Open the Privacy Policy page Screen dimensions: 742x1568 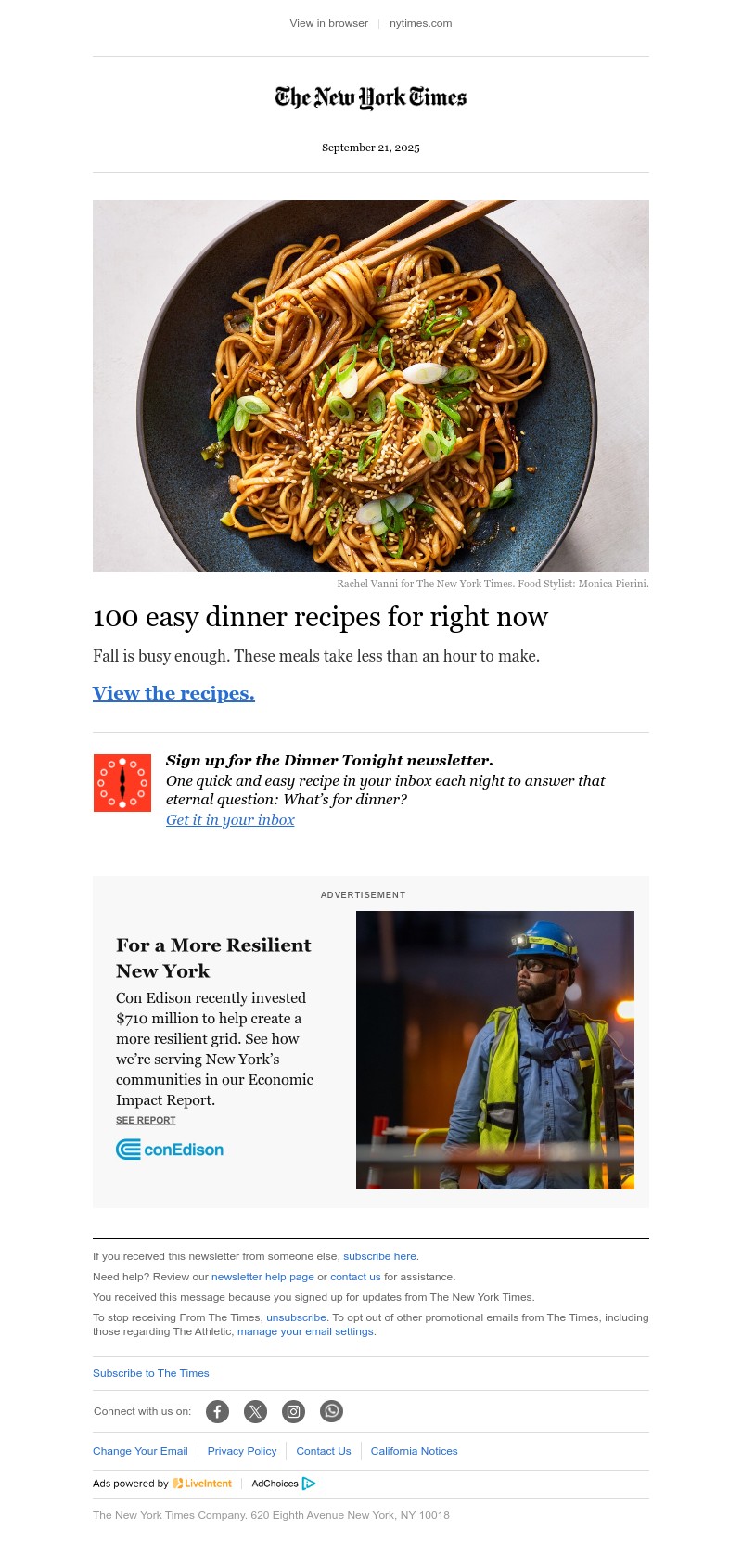click(242, 1451)
